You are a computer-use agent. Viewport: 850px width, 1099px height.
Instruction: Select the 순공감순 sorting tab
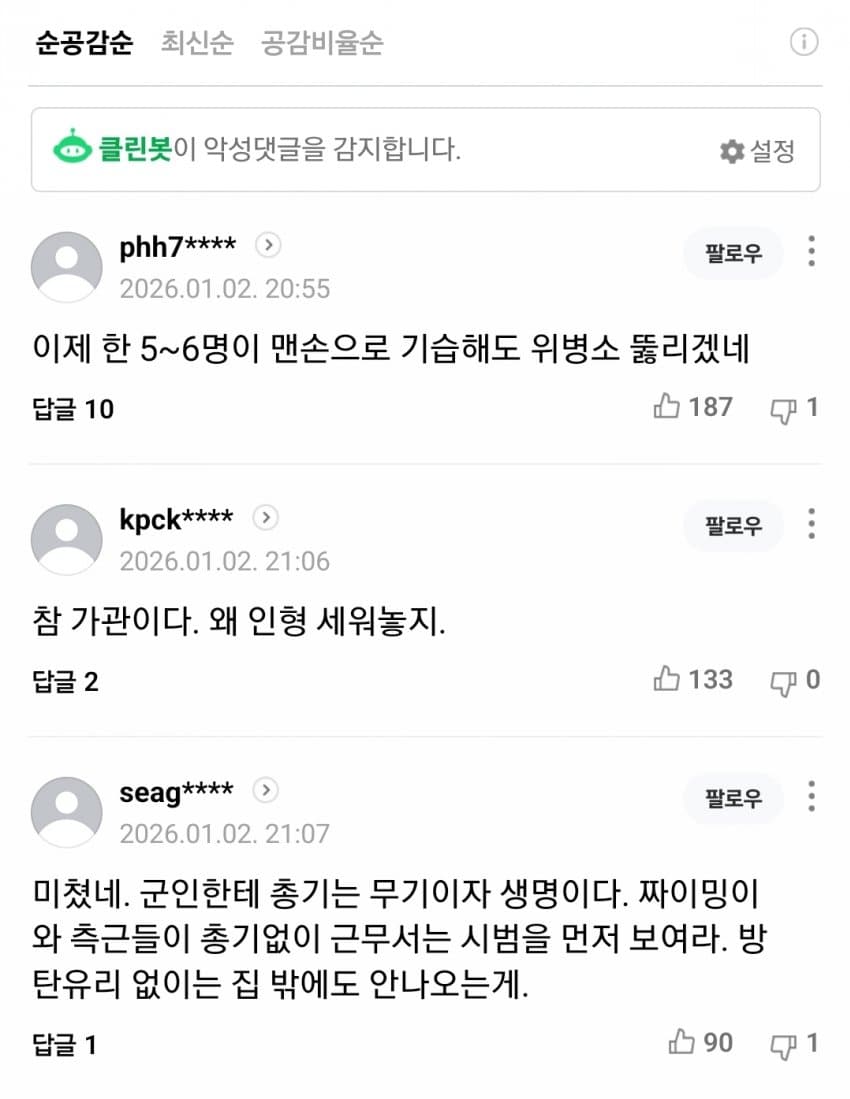(84, 43)
